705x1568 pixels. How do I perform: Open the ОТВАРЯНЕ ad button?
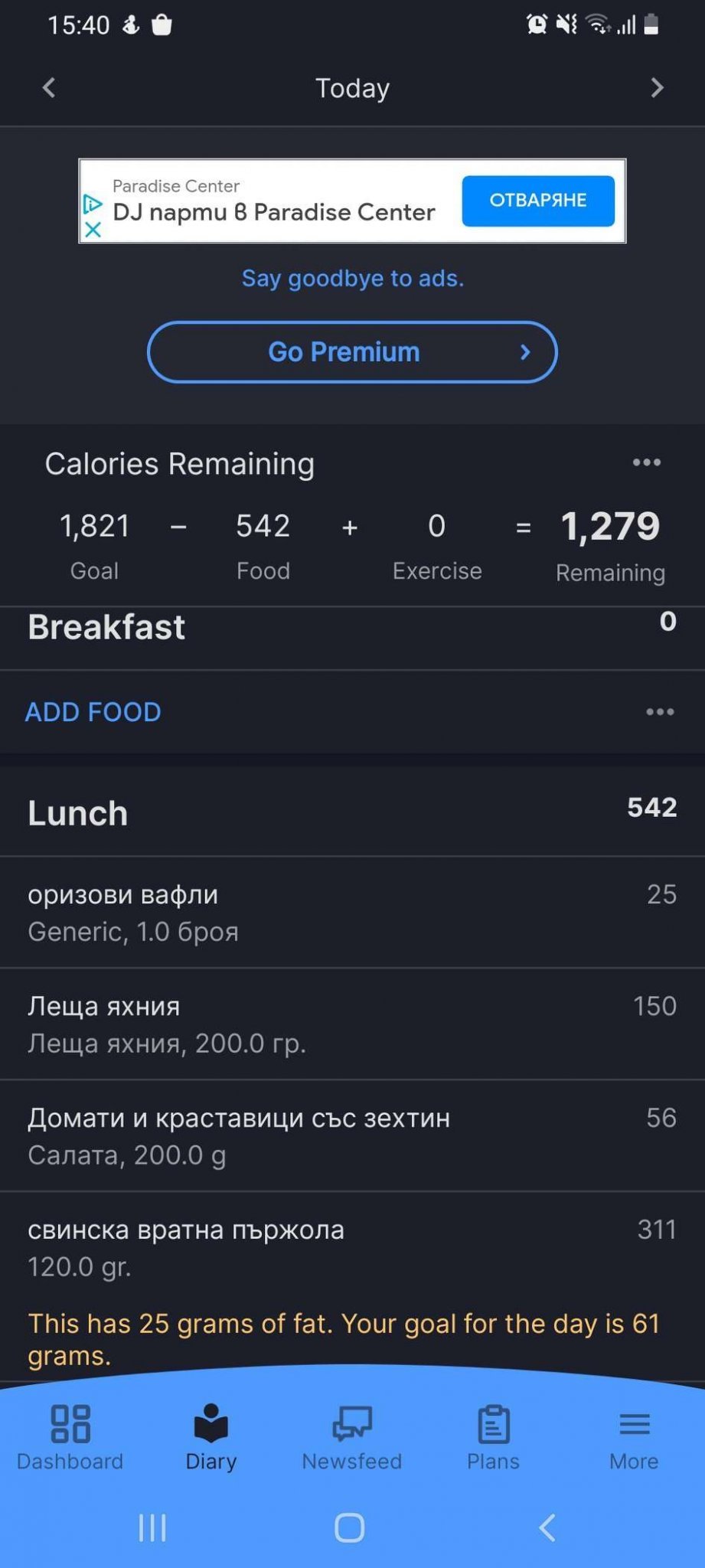tap(537, 201)
